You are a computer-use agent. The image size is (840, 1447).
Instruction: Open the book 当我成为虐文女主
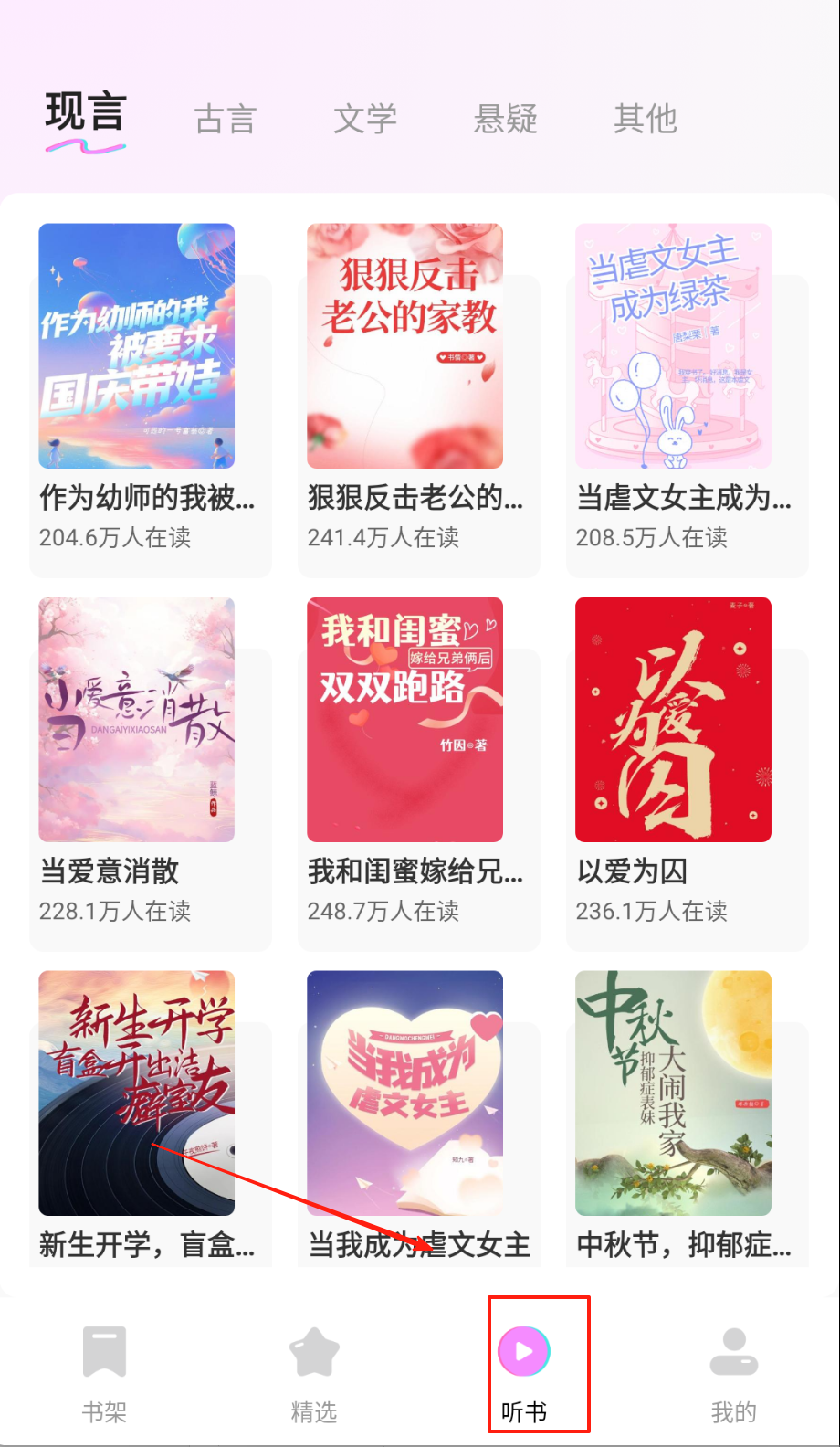[404, 1093]
